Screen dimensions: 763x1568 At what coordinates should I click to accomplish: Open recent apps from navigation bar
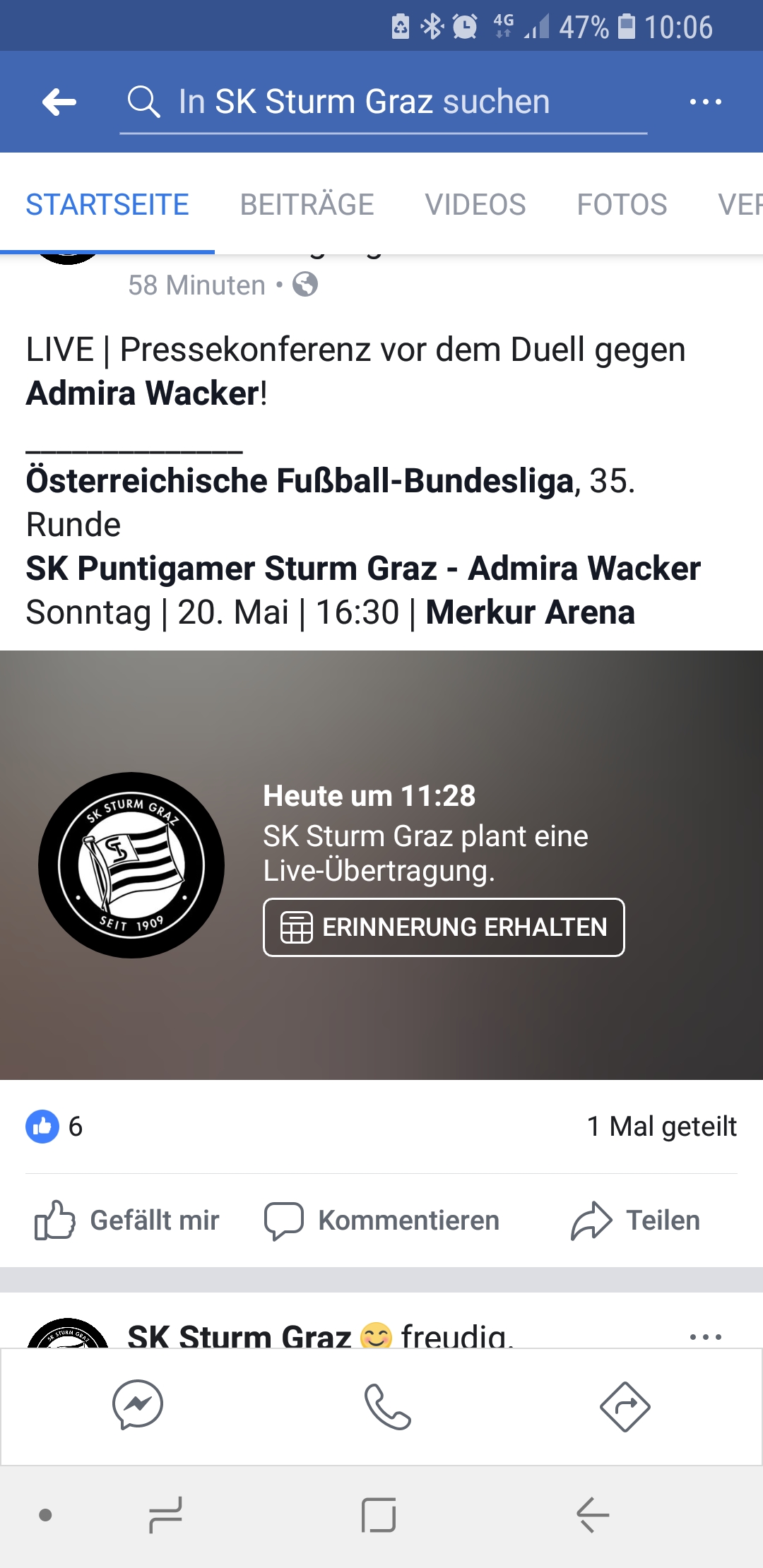pos(165,1515)
